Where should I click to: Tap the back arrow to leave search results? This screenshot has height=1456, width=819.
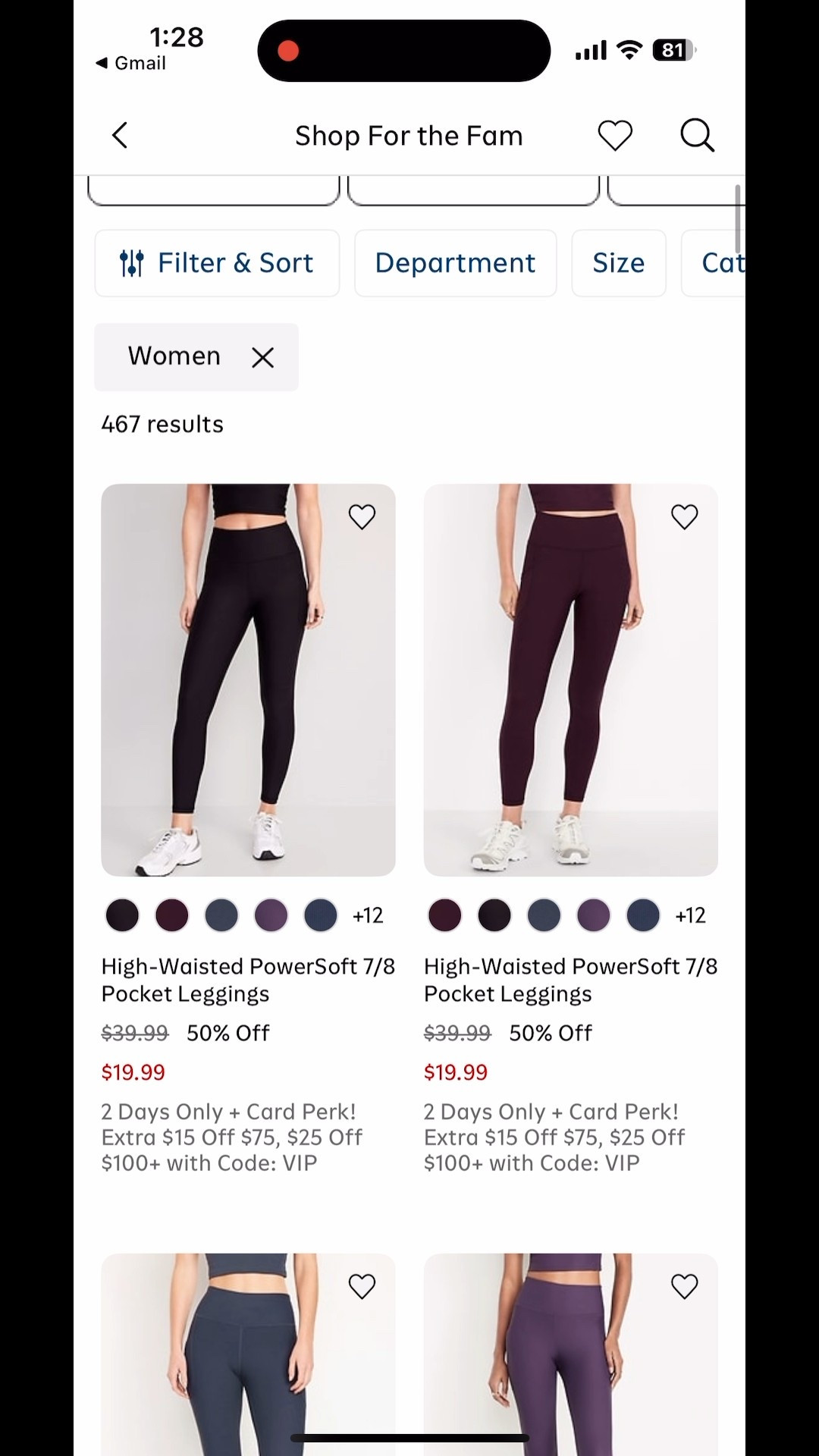pos(120,135)
